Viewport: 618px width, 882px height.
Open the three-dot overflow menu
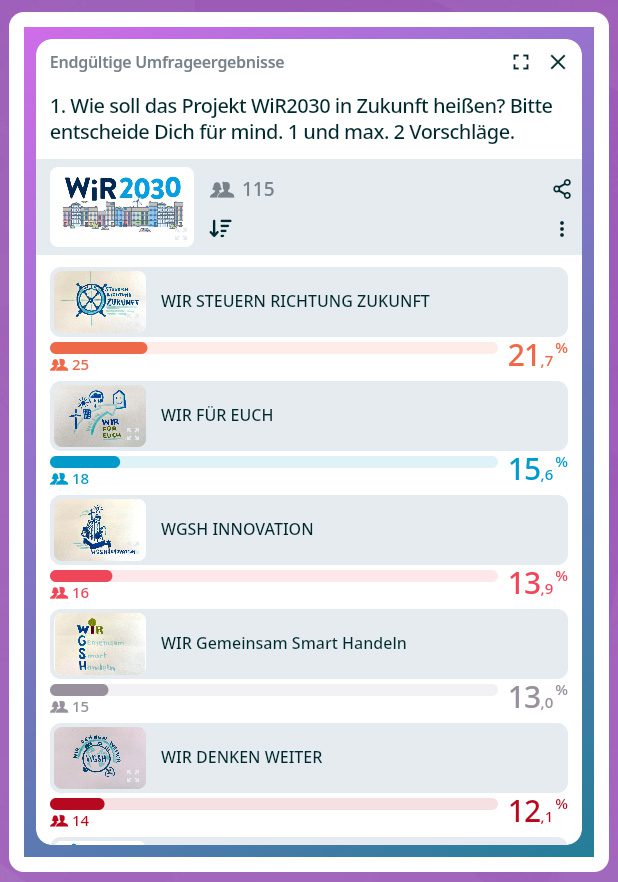pos(562,229)
